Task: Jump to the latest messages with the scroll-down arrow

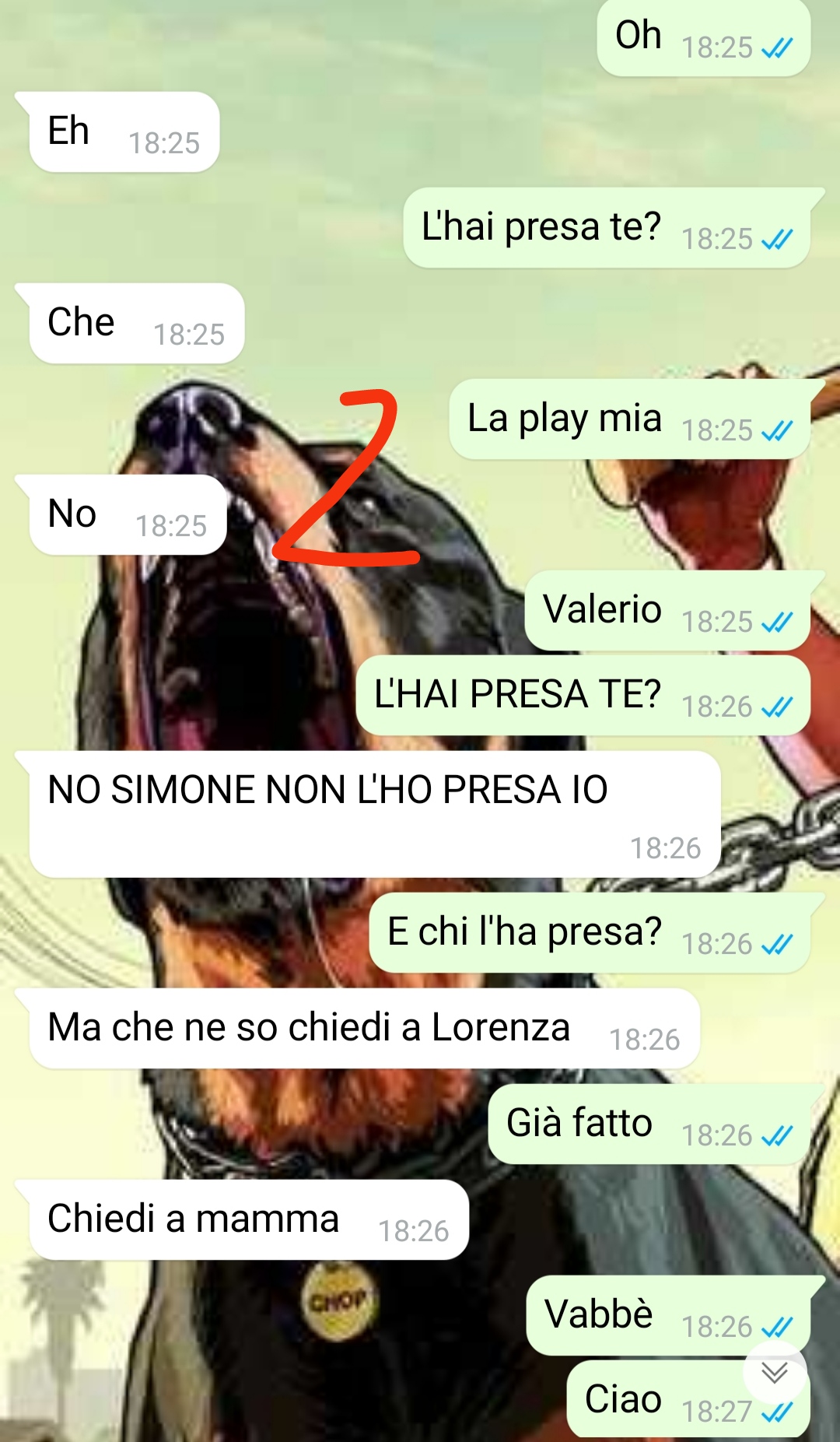Action: pos(774,1373)
